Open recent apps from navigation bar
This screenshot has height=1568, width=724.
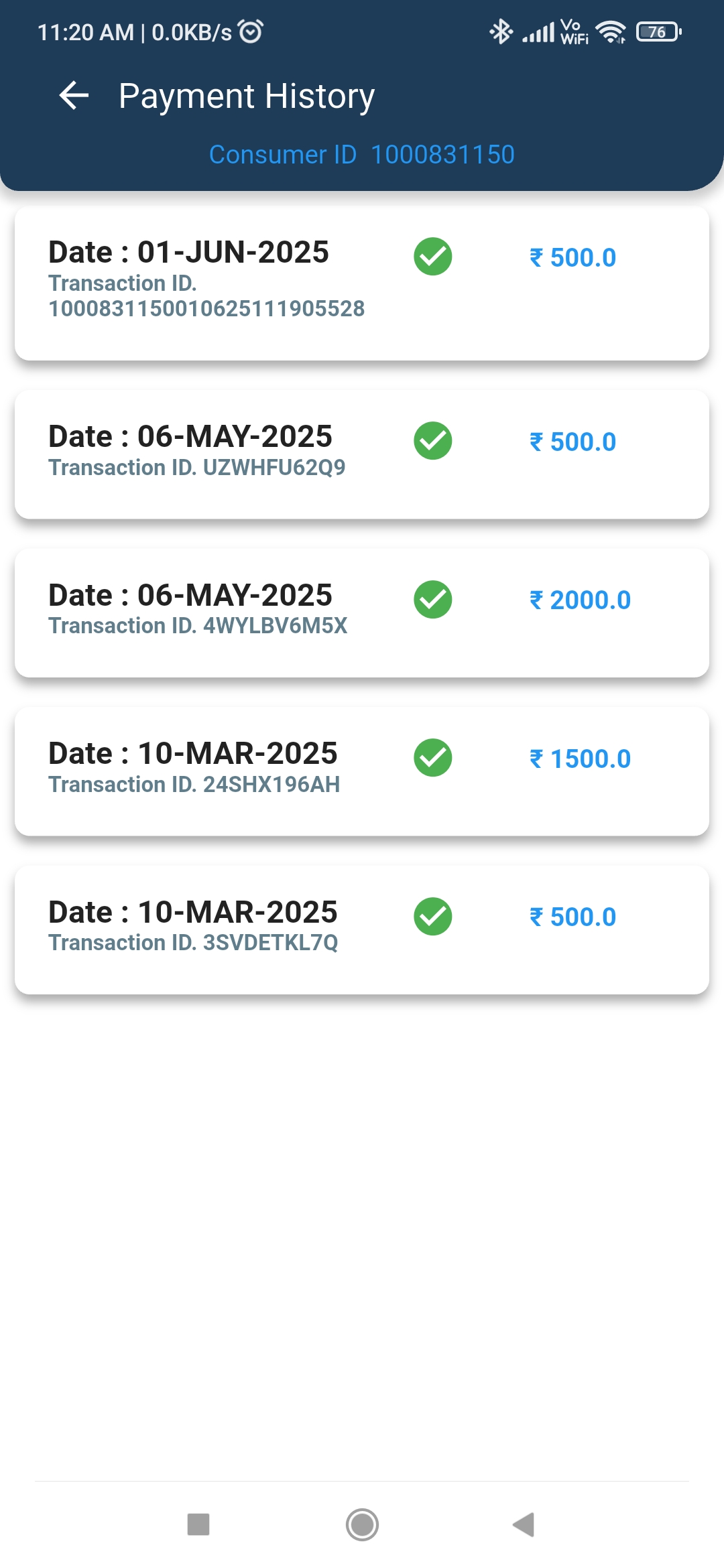198,1524
